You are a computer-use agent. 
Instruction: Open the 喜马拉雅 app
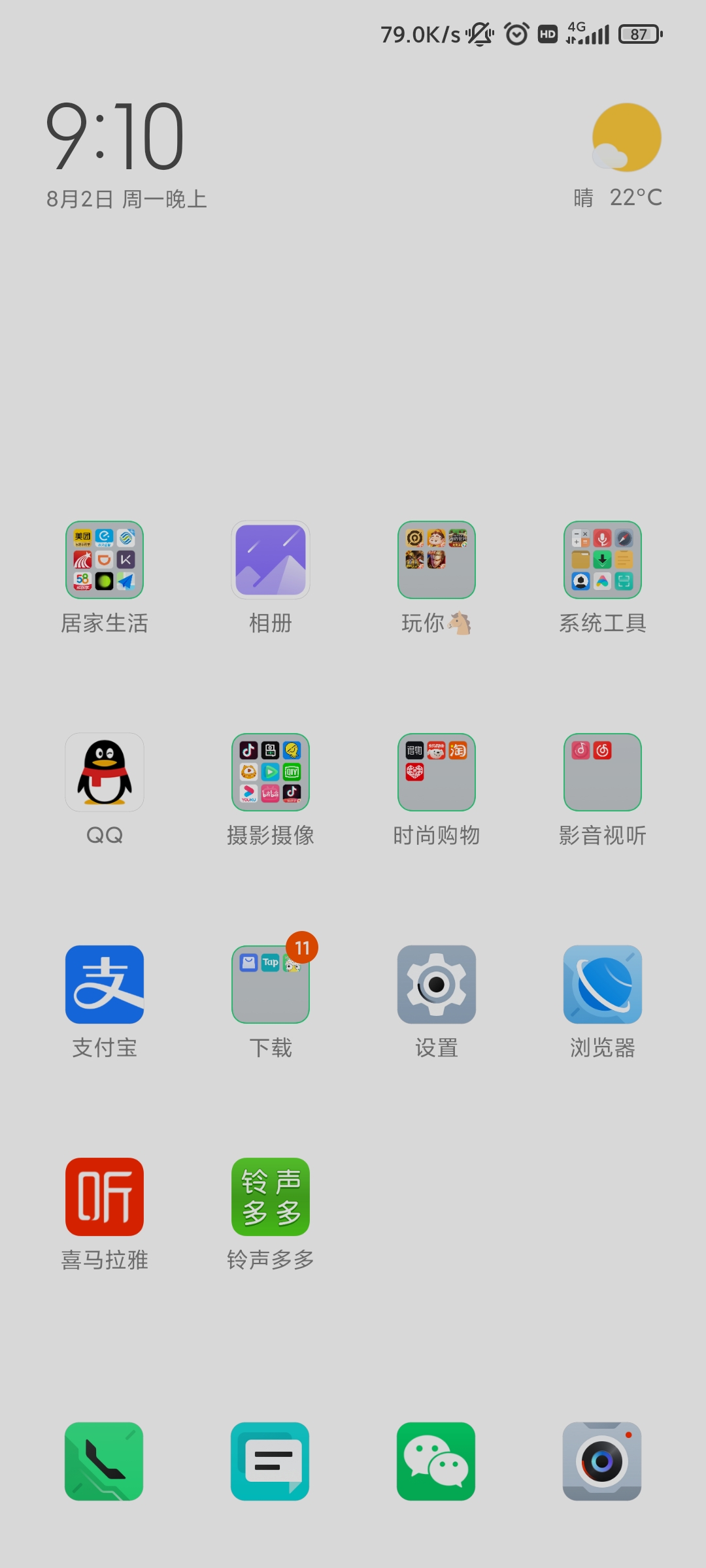[105, 1197]
